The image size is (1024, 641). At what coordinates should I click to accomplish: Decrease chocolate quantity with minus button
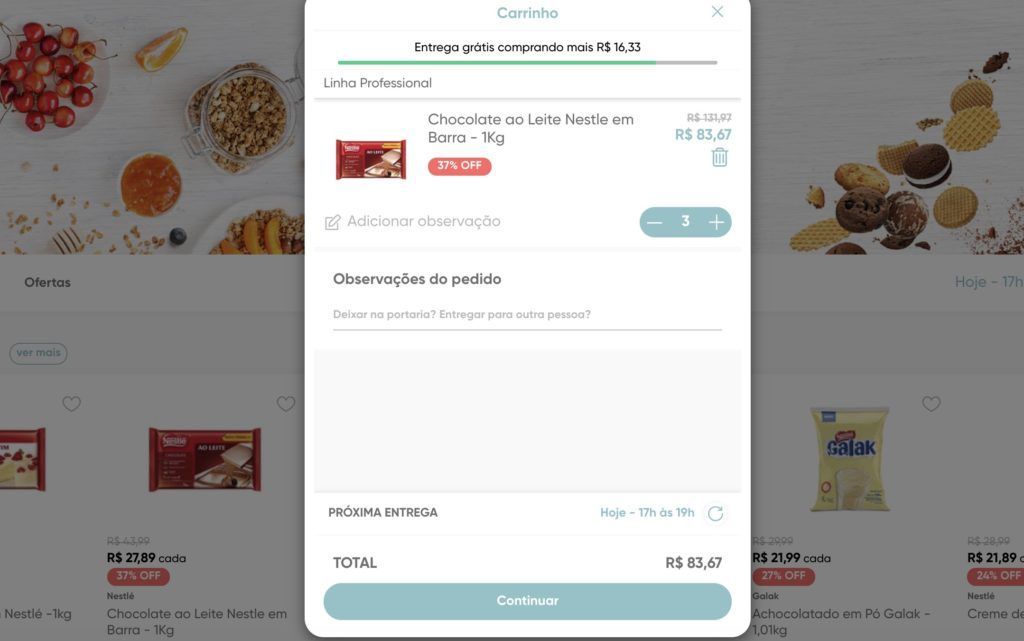[655, 222]
